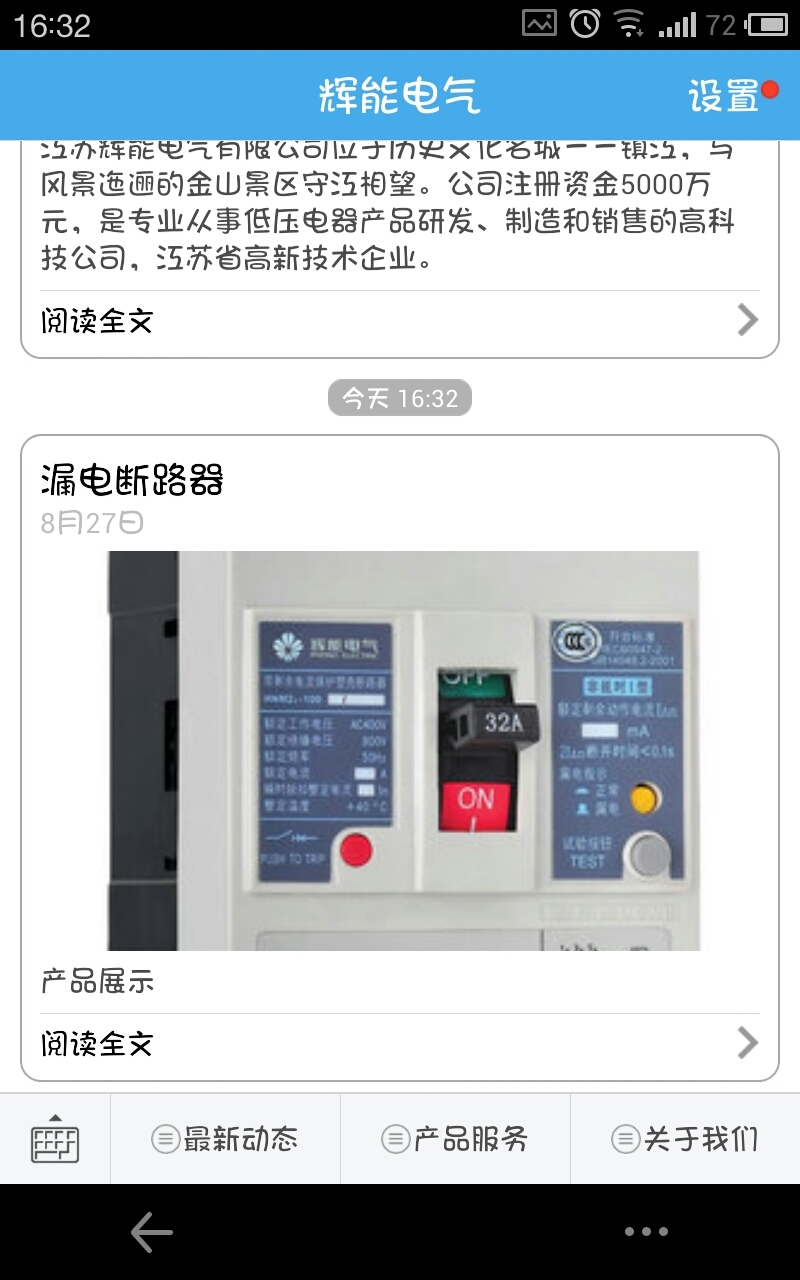The image size is (800, 1280).
Task: Open 设置 in the top bar
Action: coord(724,96)
